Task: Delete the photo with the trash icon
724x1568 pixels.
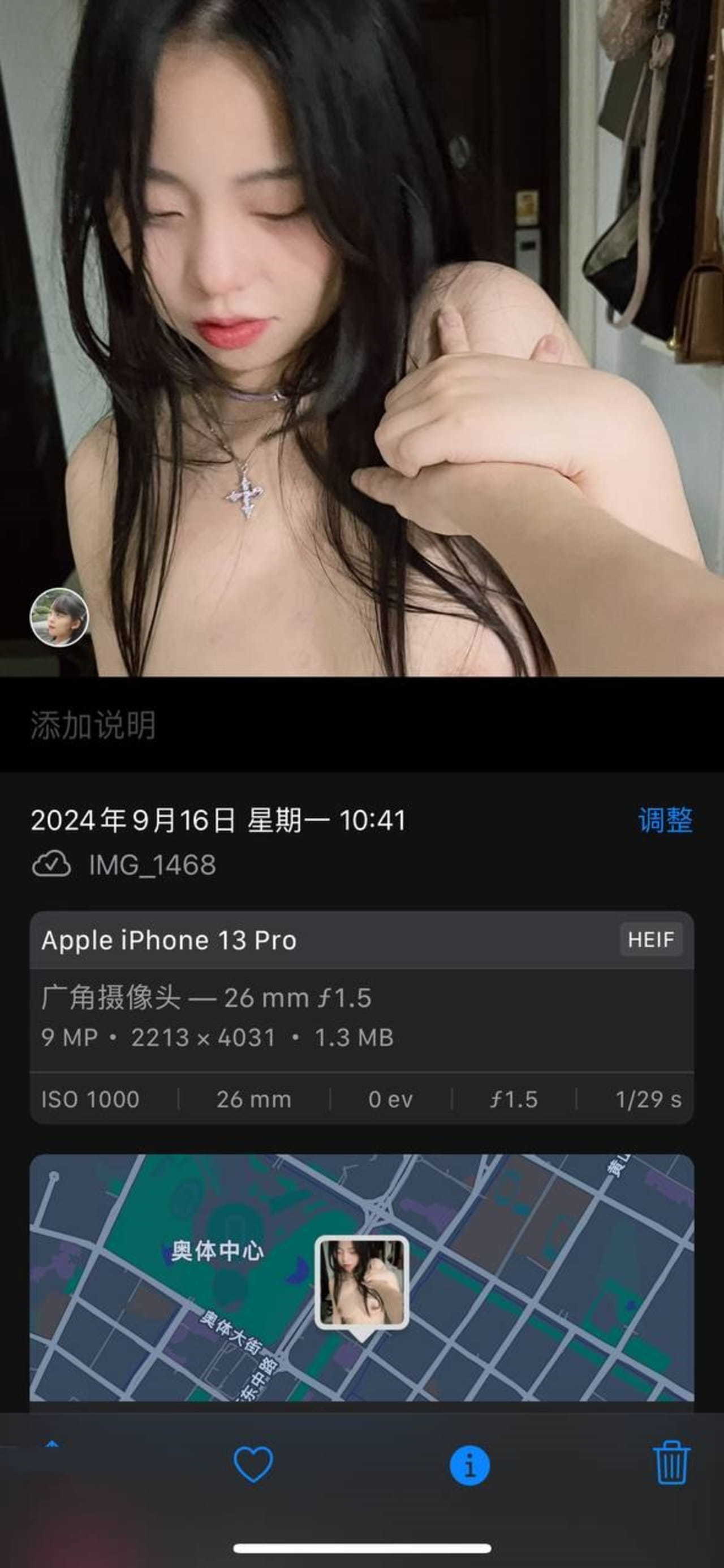Action: pos(671,1463)
